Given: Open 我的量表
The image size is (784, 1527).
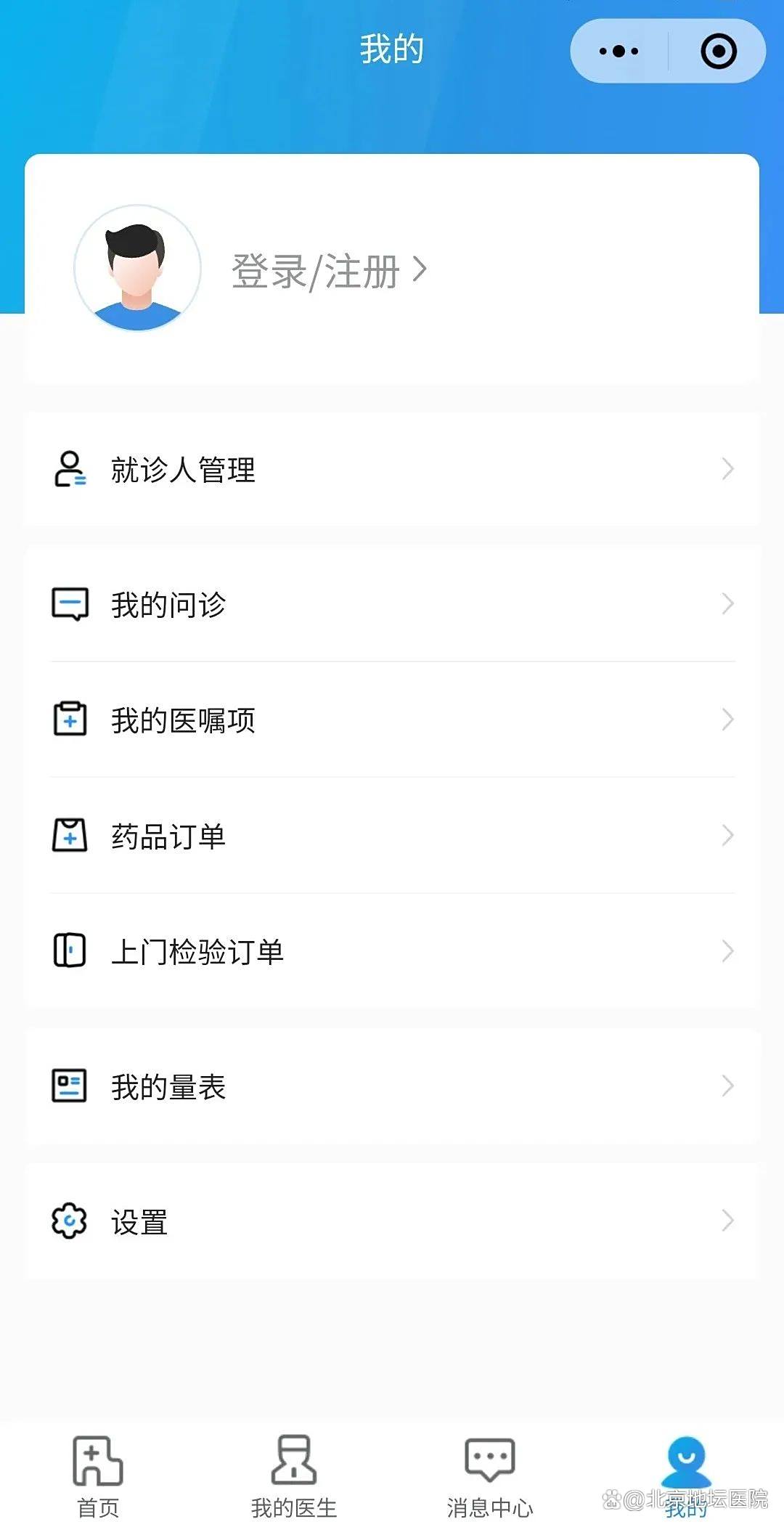Looking at the screenshot, I should tap(392, 1086).
